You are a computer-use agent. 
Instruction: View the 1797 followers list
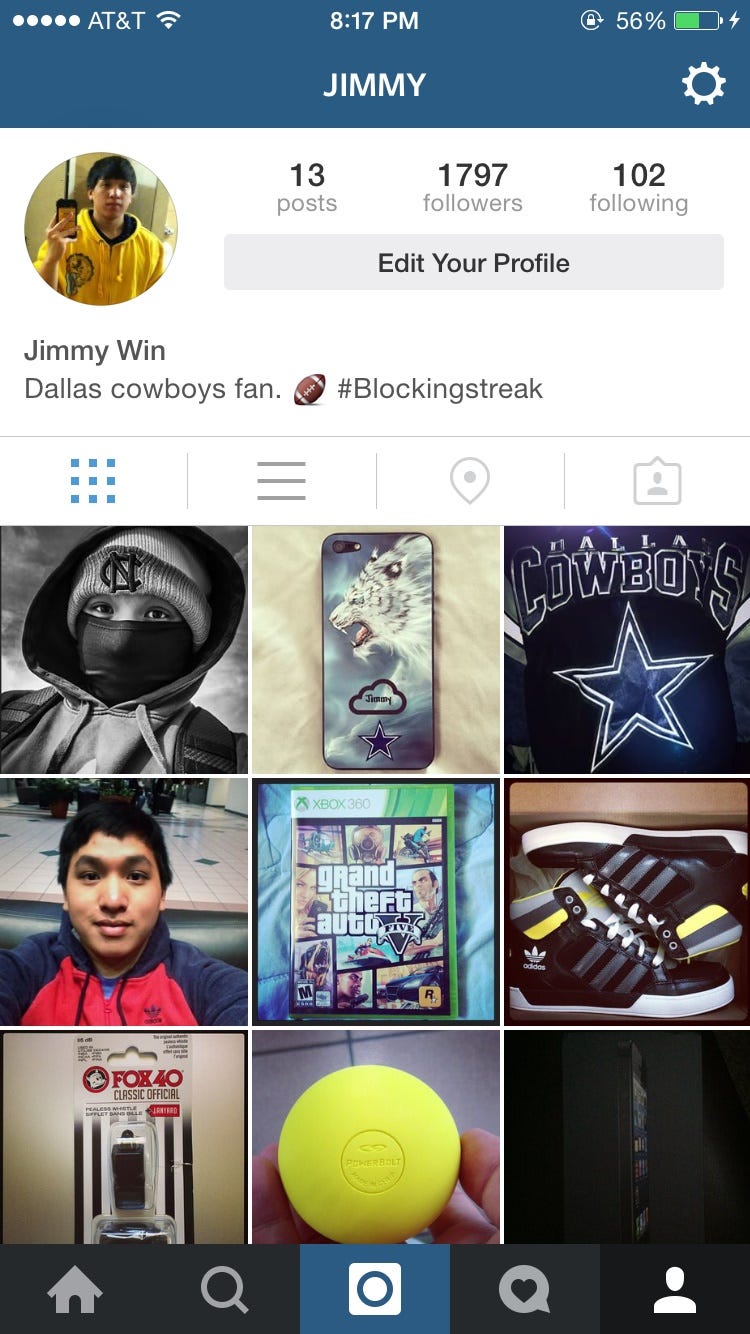[472, 188]
